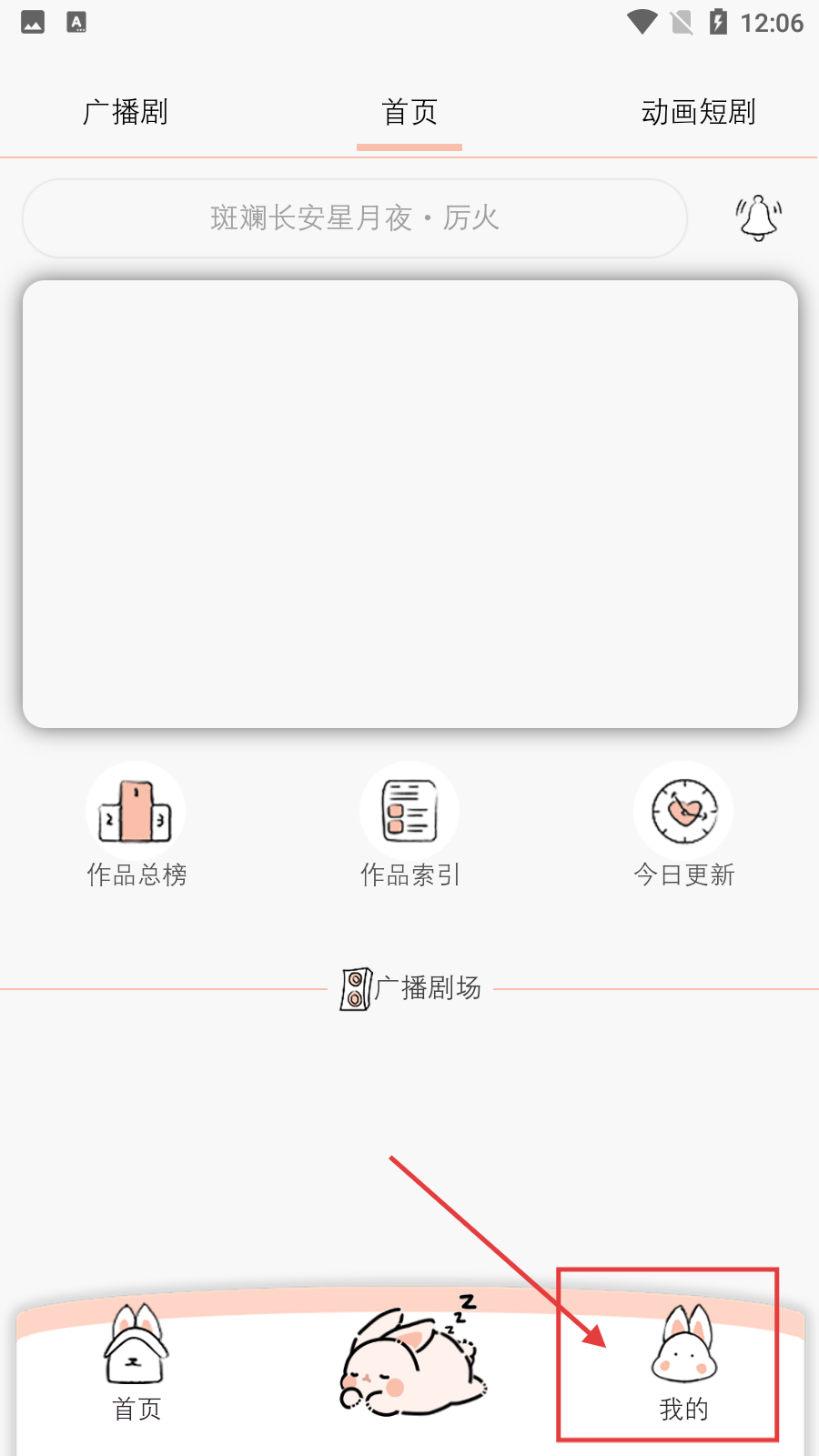Open 作品总榜 rankings
819x1456 pixels.
tap(136, 824)
